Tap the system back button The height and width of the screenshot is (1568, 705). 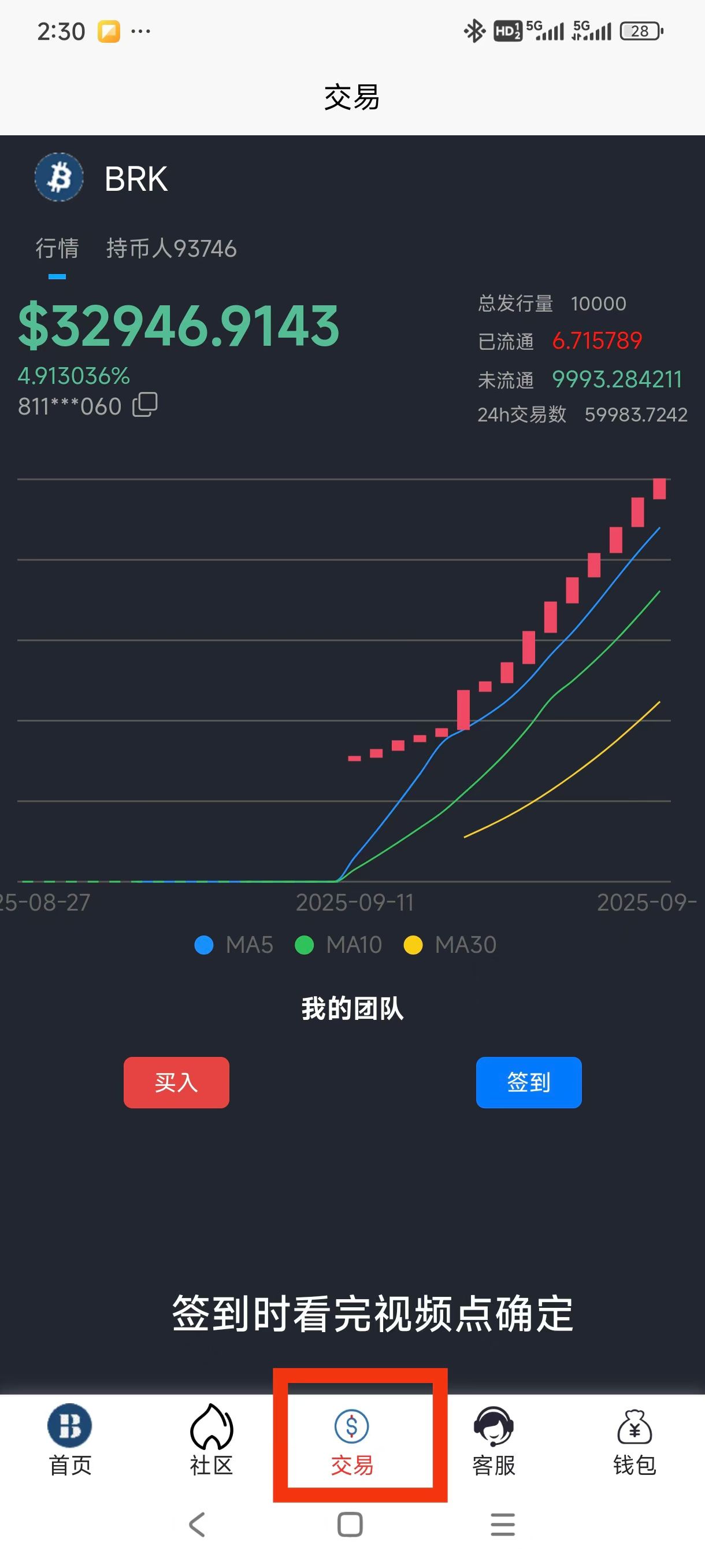point(197,1524)
